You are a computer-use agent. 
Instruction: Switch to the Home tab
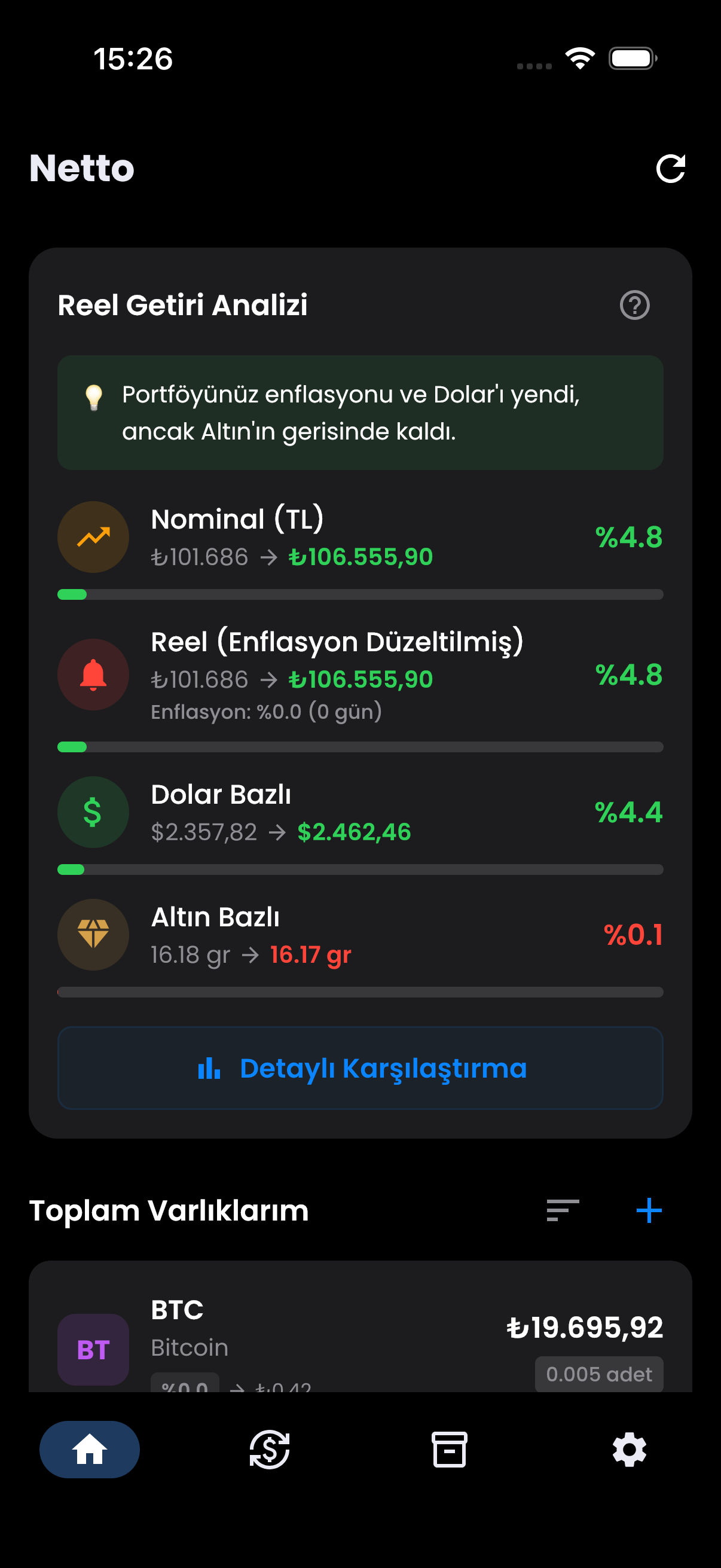pos(90,1450)
